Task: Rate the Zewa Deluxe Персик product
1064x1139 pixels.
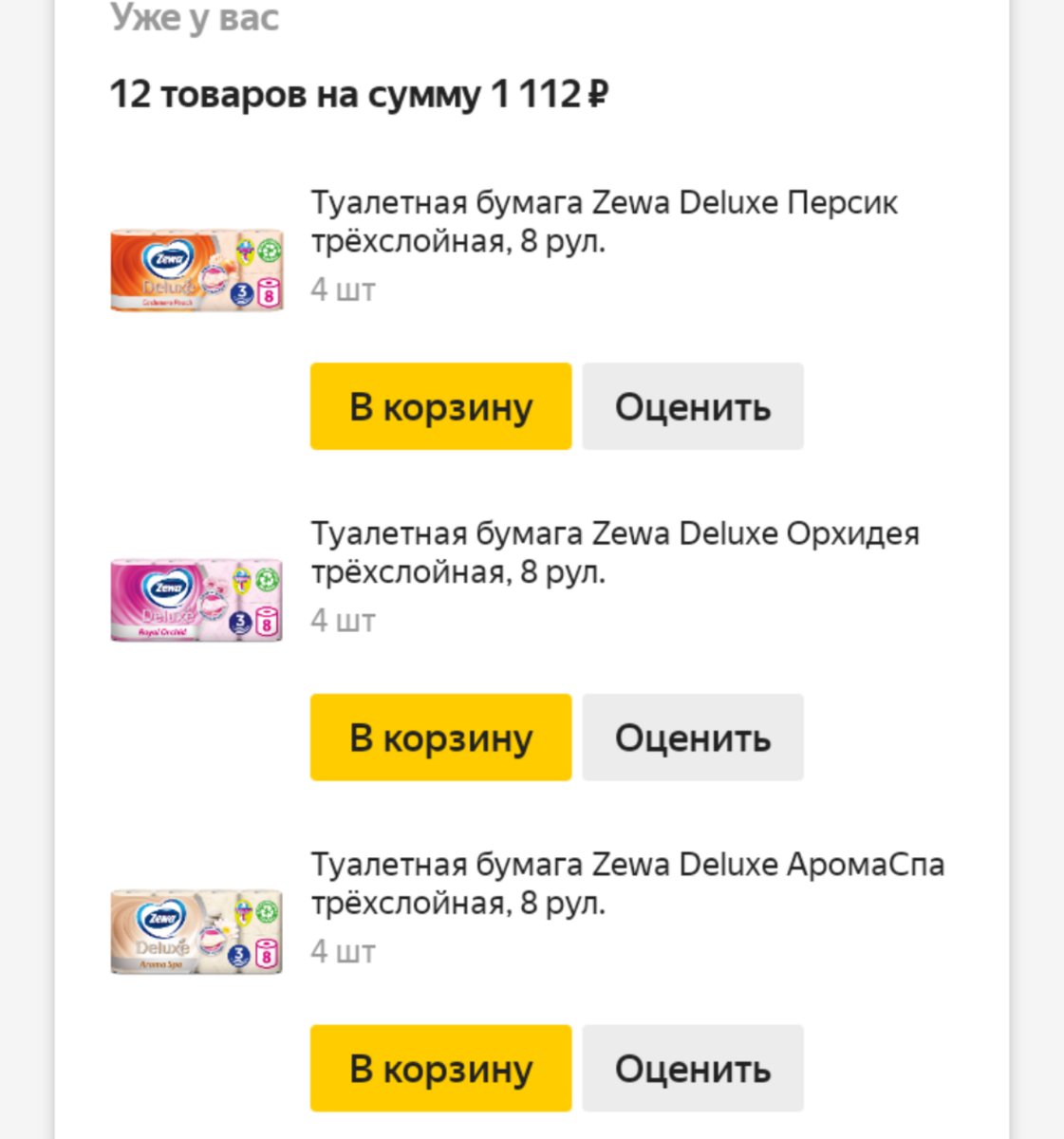Action: point(693,406)
